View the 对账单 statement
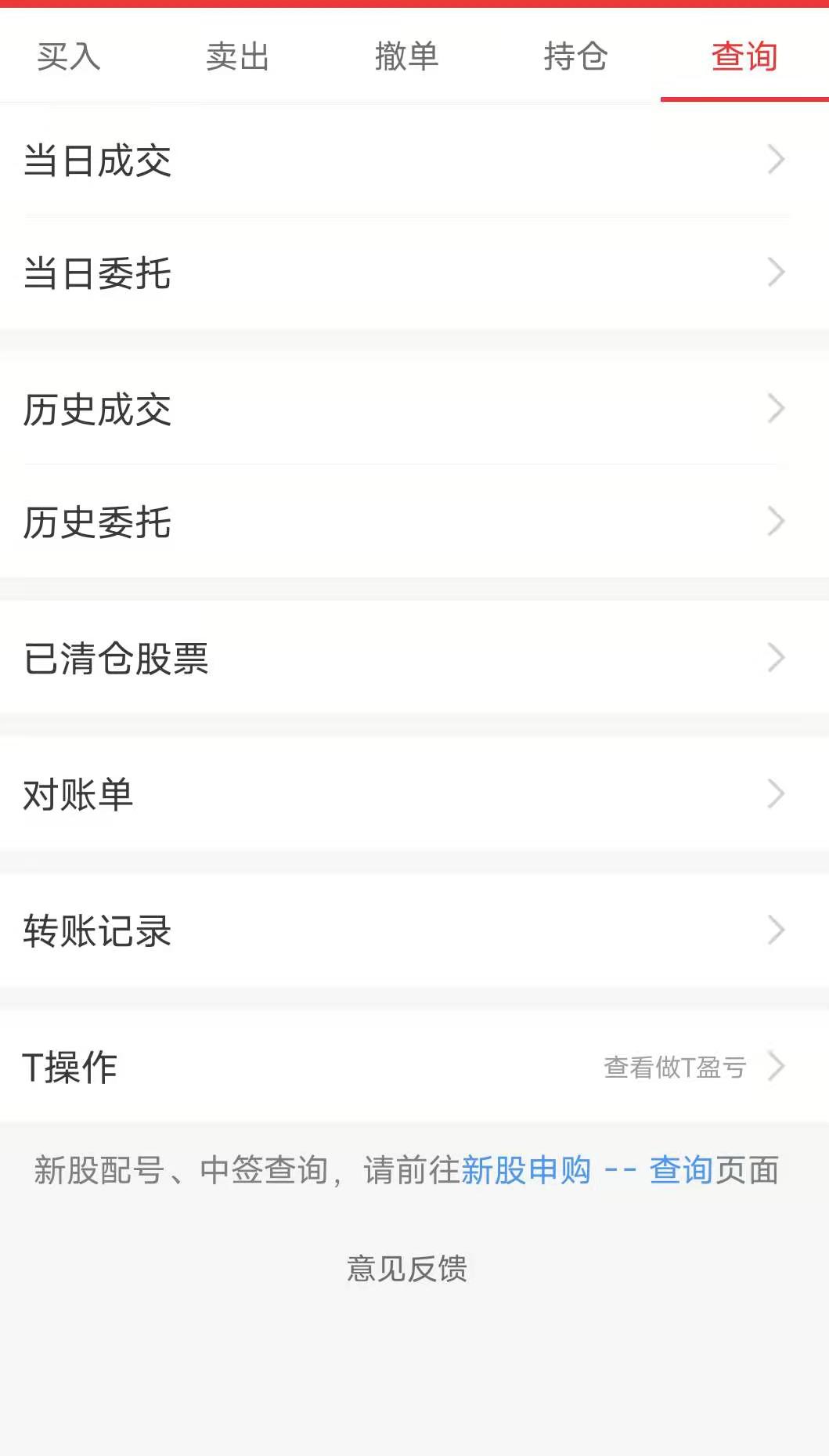Viewport: 829px width, 1456px height. 407,794
